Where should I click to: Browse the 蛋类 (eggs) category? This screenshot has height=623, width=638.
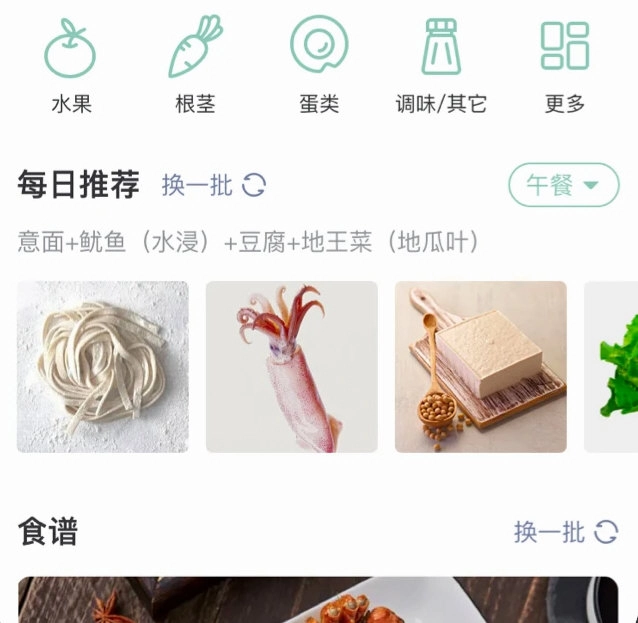coord(318,64)
